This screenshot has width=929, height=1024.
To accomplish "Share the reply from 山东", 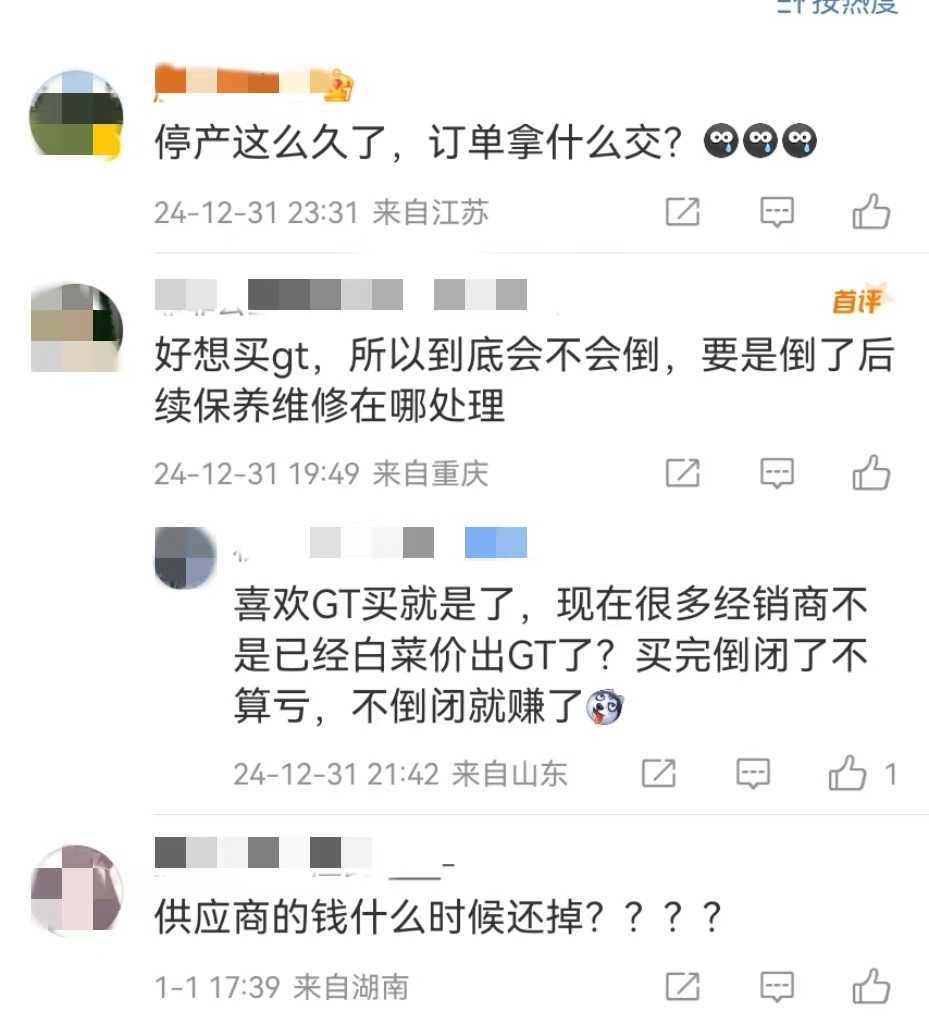I will pos(658,773).
